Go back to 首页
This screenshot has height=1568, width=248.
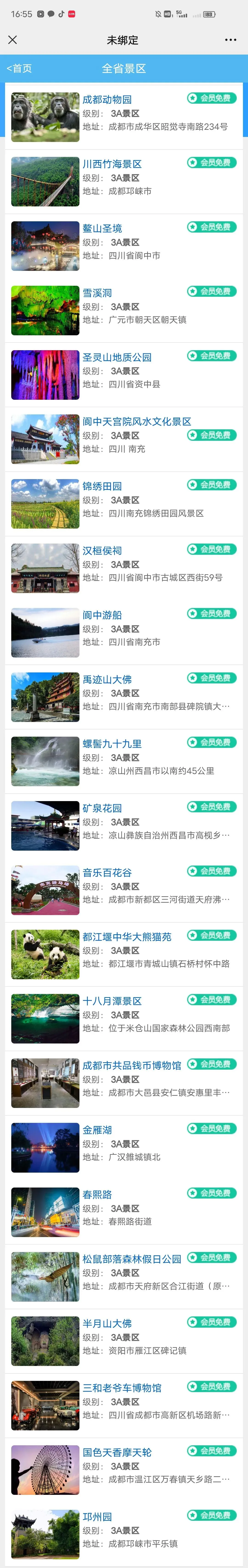click(x=20, y=68)
